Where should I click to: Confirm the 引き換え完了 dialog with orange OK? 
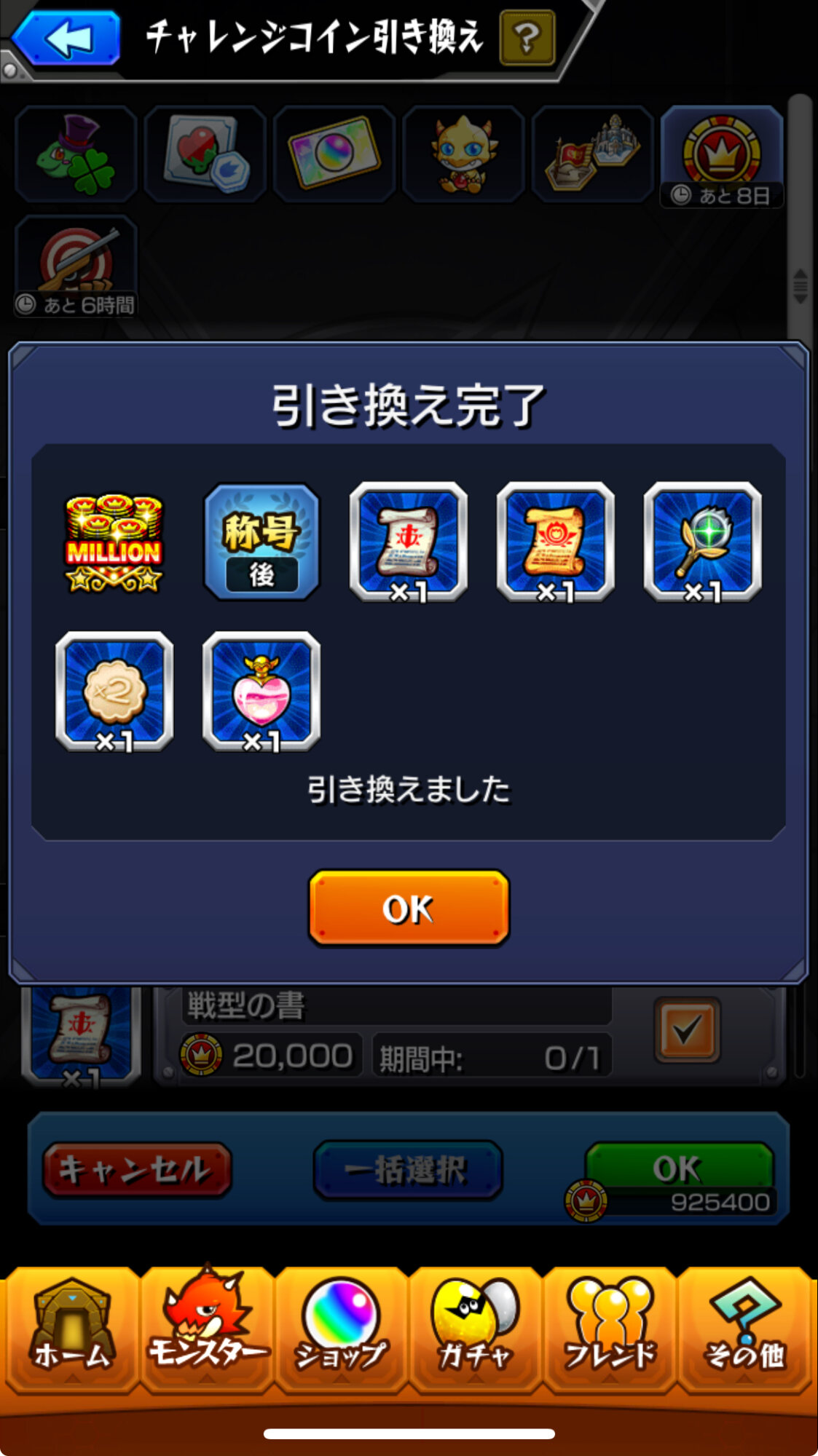409,908
